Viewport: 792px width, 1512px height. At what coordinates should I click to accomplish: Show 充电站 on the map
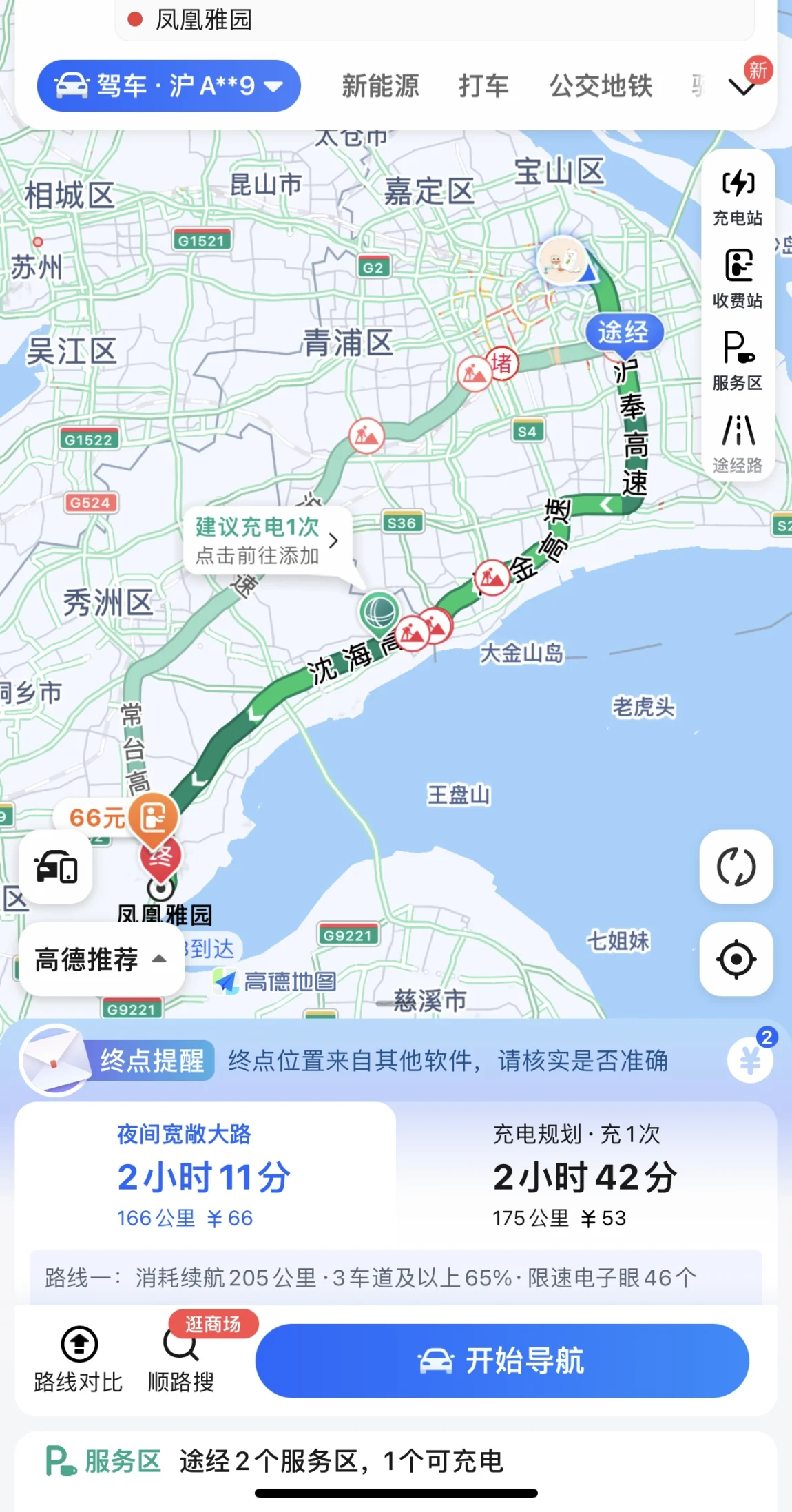point(738,196)
